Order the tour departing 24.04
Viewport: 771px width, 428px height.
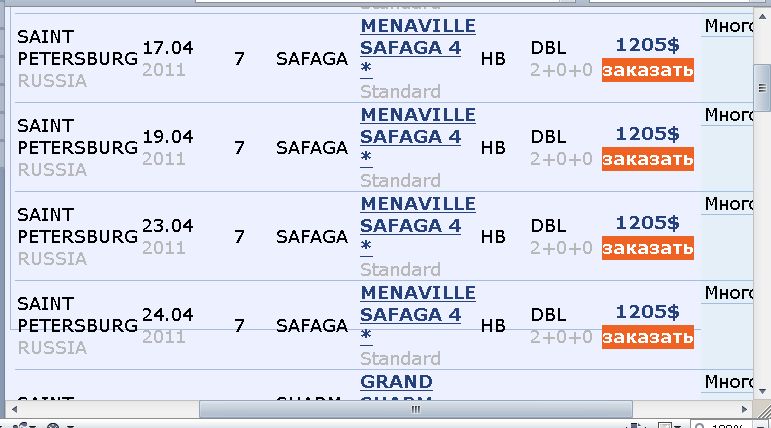click(647, 337)
